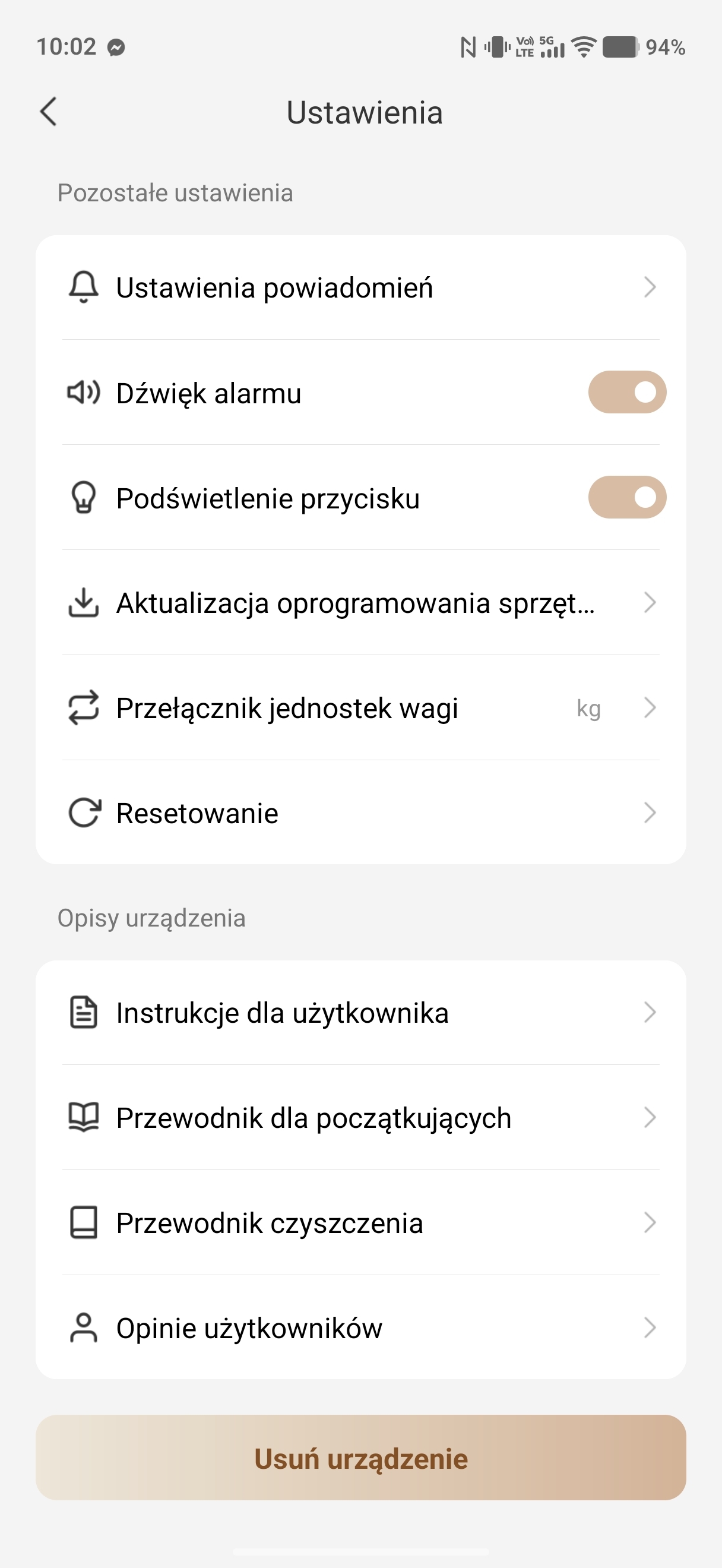View Instrukcje dla użytkownika
Viewport: 722px width, 1568px height.
pos(360,1013)
